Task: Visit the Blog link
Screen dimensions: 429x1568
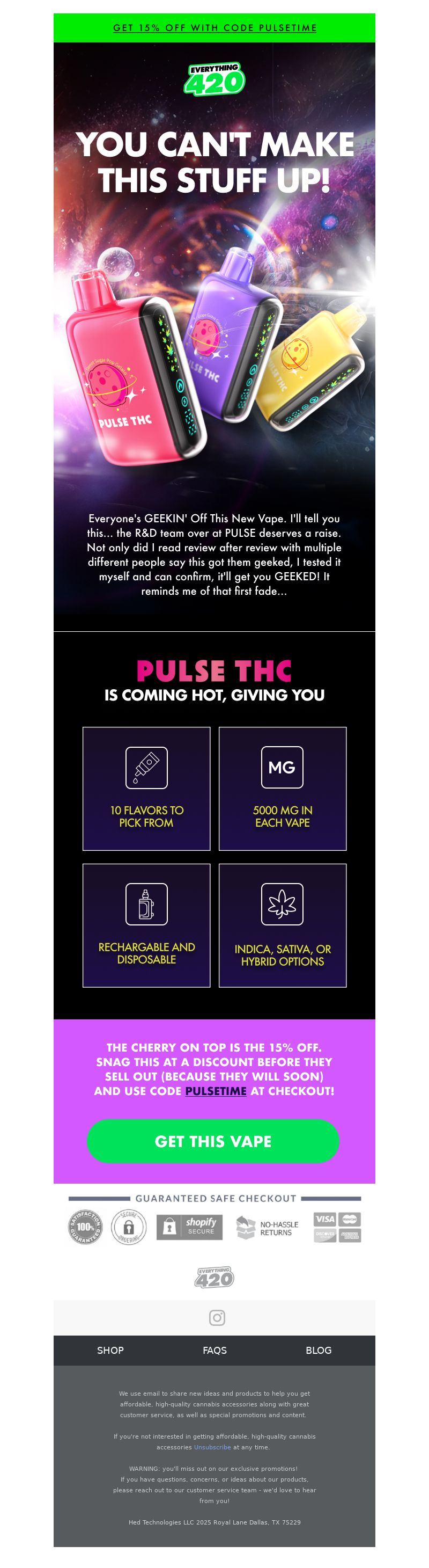Action: 319,1350
